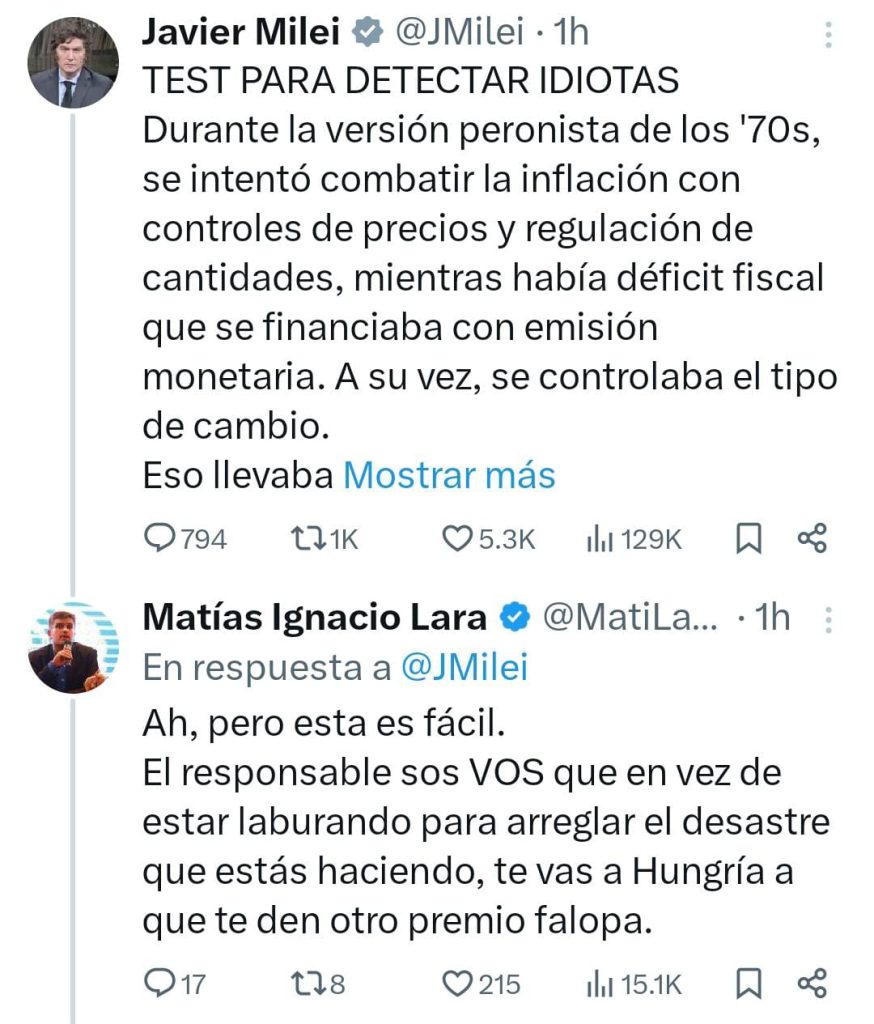874x1024 pixels.
Task: View analytics of Matías Lara's reply
Action: click(600, 984)
